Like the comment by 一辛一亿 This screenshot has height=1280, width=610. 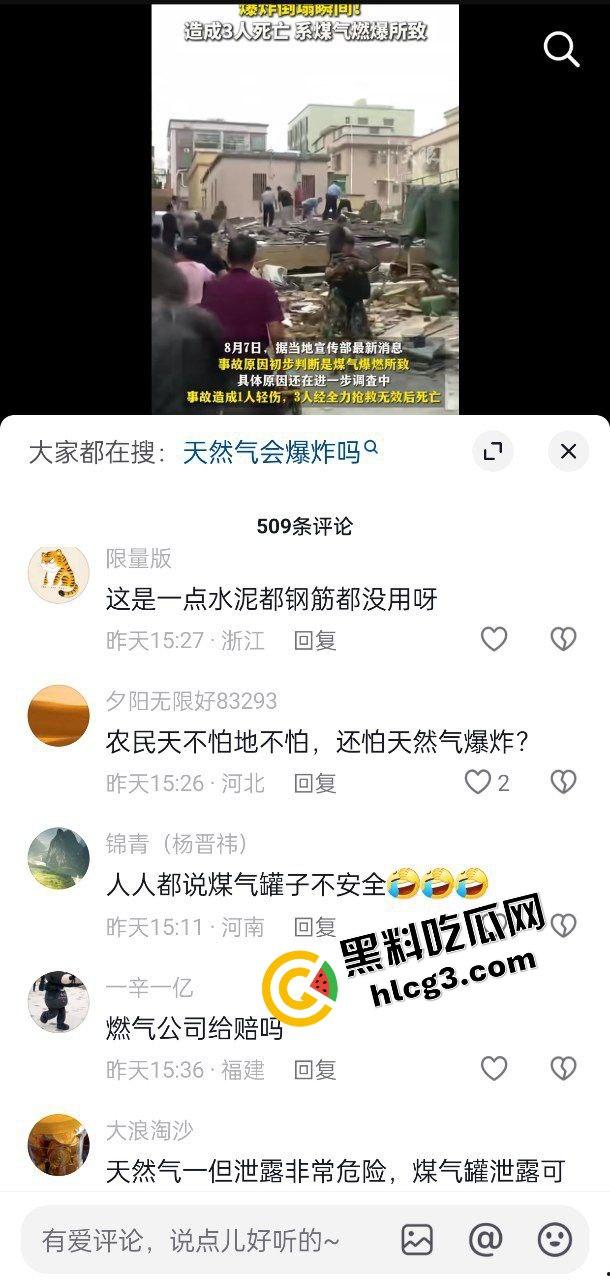pos(494,1069)
